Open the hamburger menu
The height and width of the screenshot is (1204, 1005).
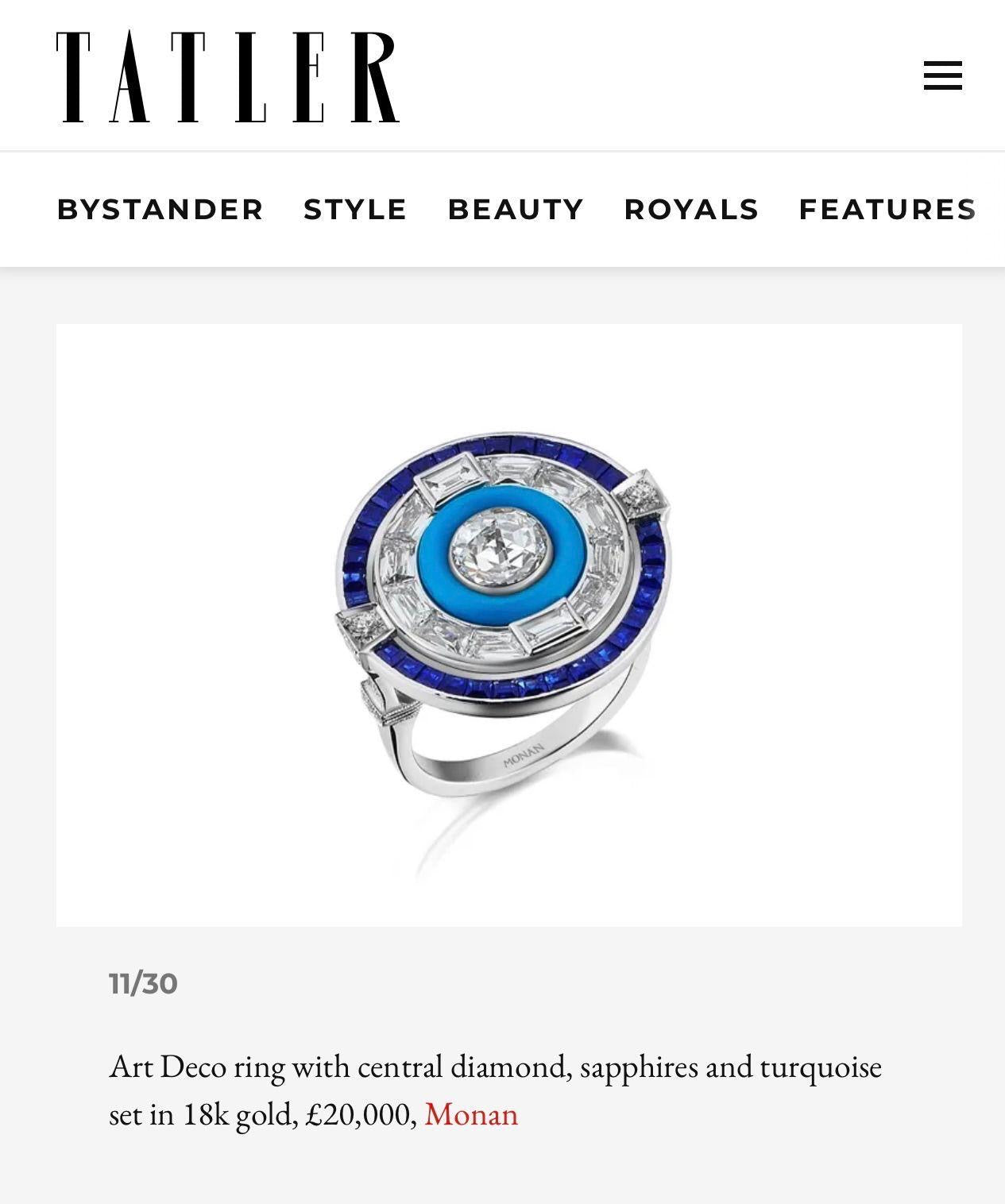942,76
